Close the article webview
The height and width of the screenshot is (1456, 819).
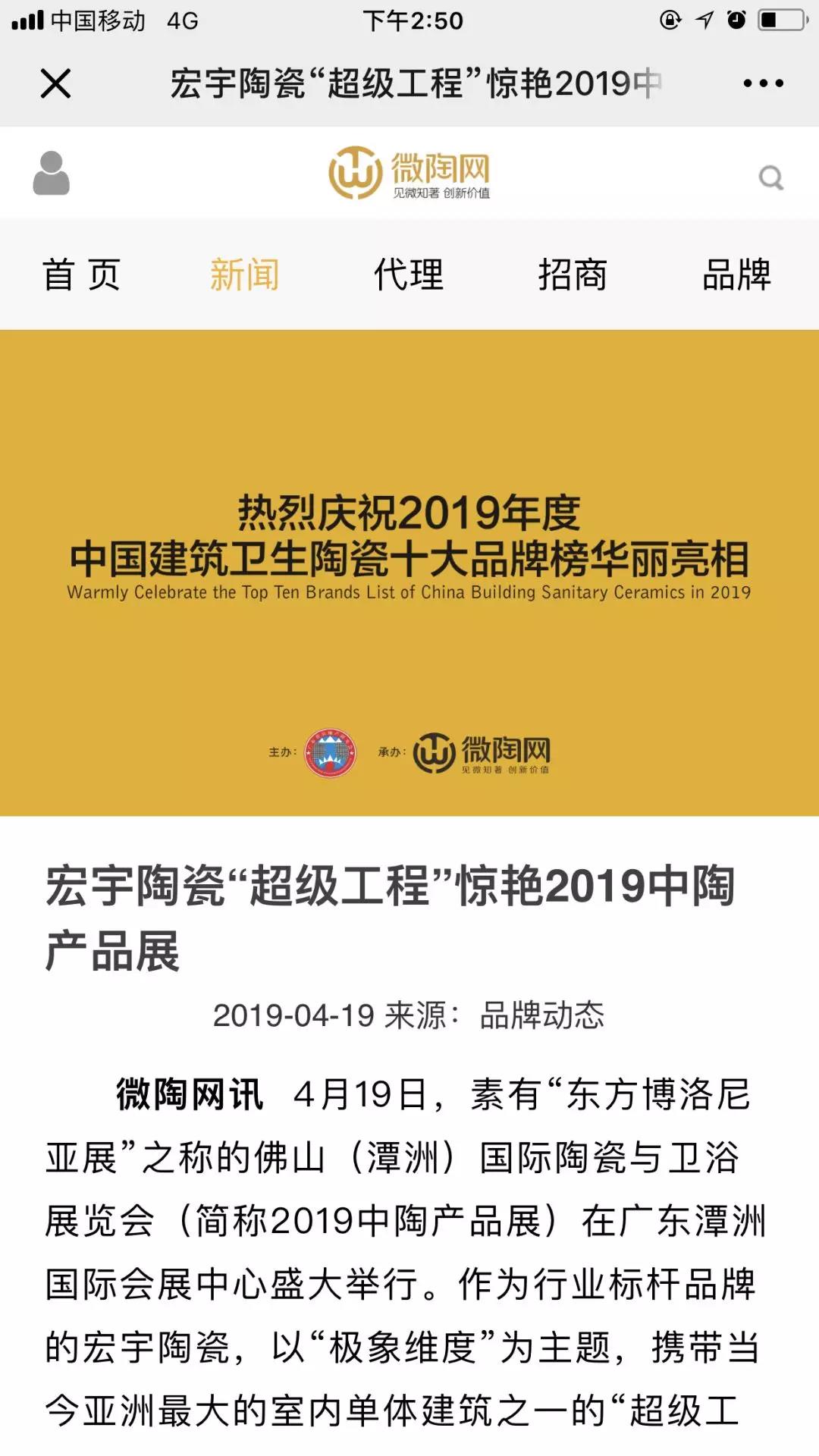(x=55, y=83)
